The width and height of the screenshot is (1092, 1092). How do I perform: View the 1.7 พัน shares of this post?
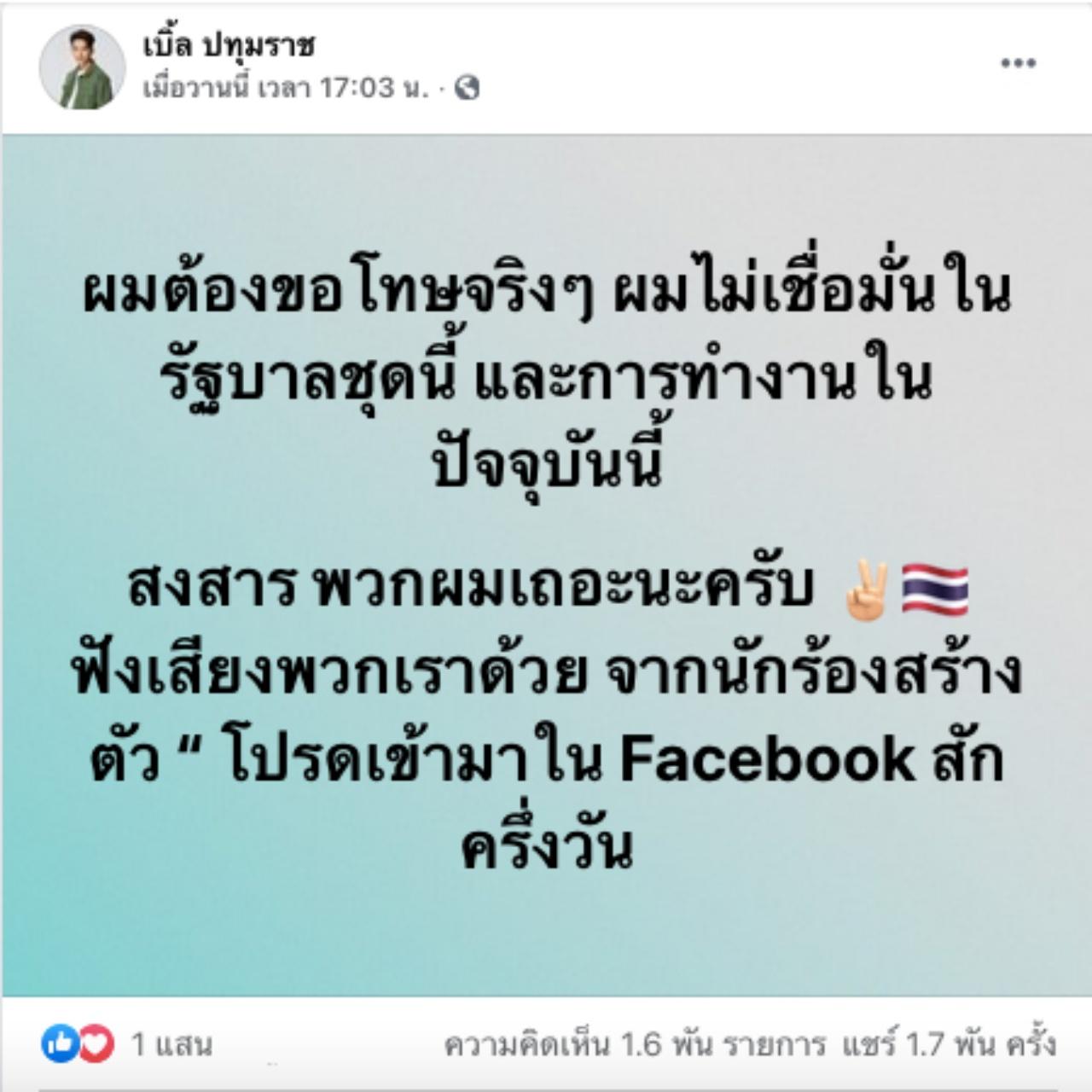pyautogui.click(x=949, y=1044)
